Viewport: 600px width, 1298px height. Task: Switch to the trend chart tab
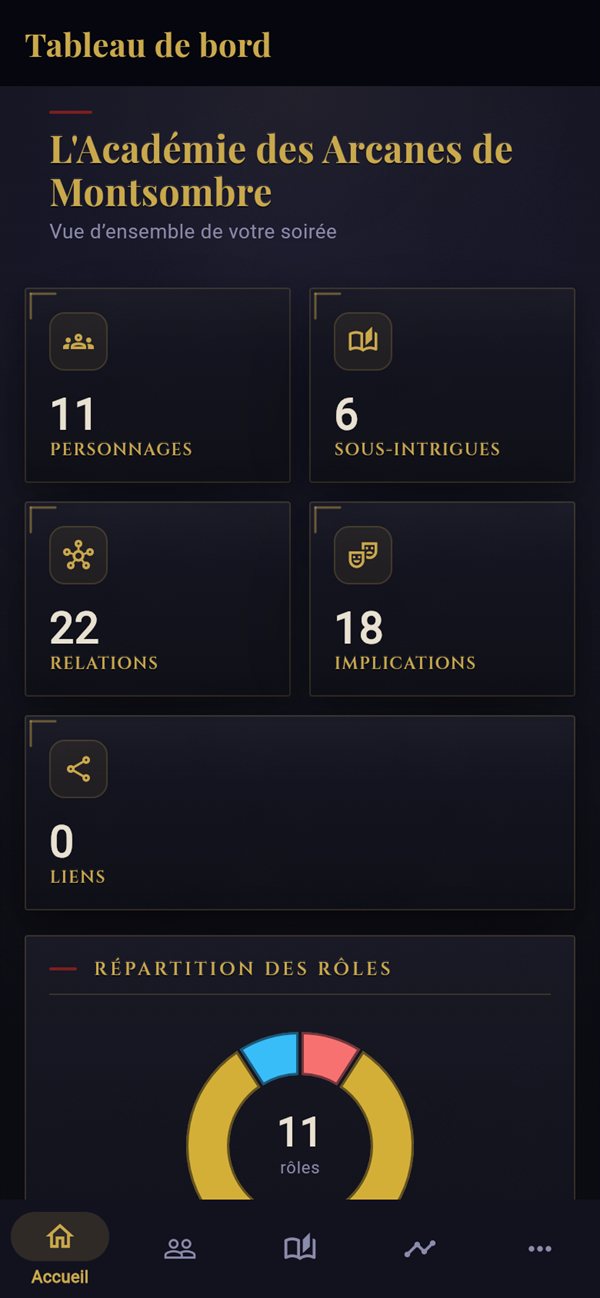coord(420,1248)
